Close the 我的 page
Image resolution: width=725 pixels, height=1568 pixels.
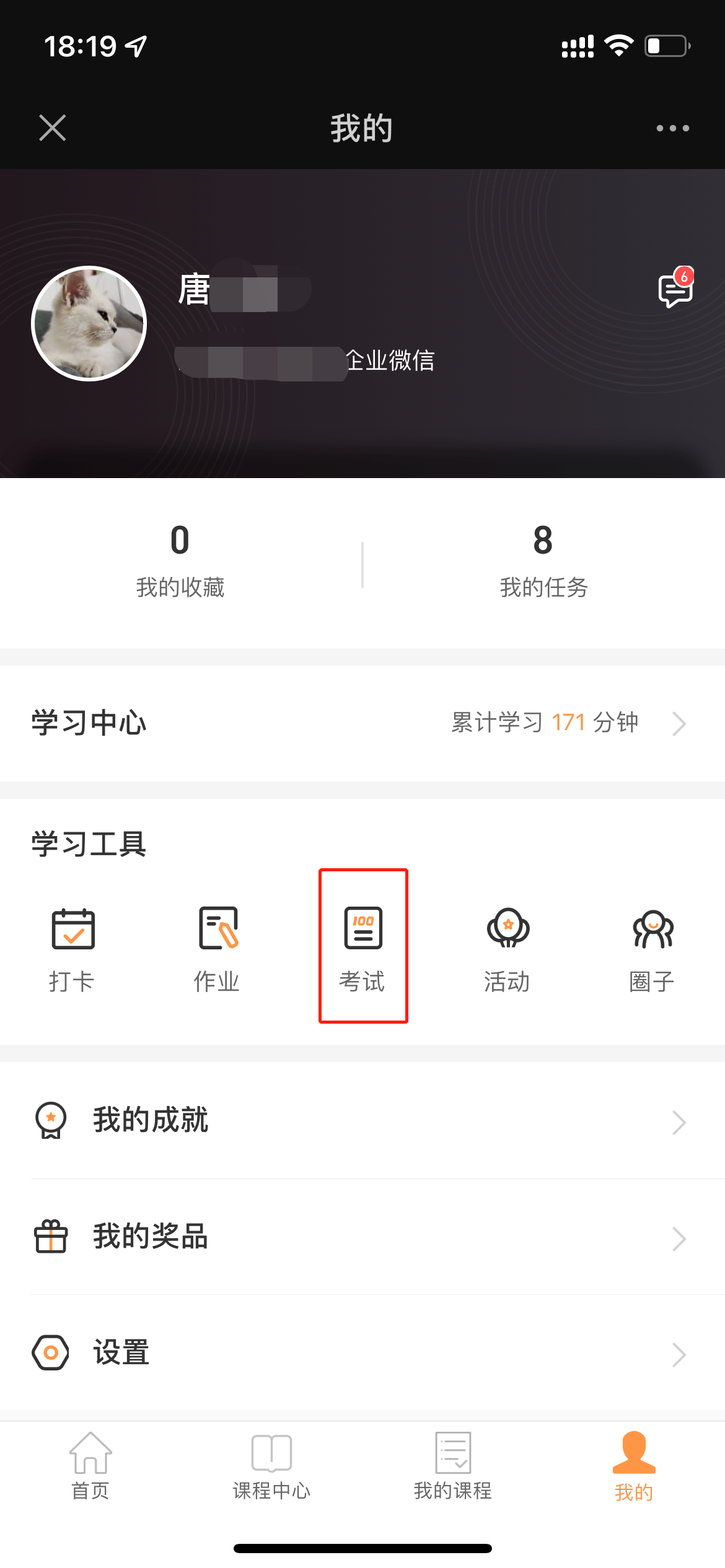(53, 128)
